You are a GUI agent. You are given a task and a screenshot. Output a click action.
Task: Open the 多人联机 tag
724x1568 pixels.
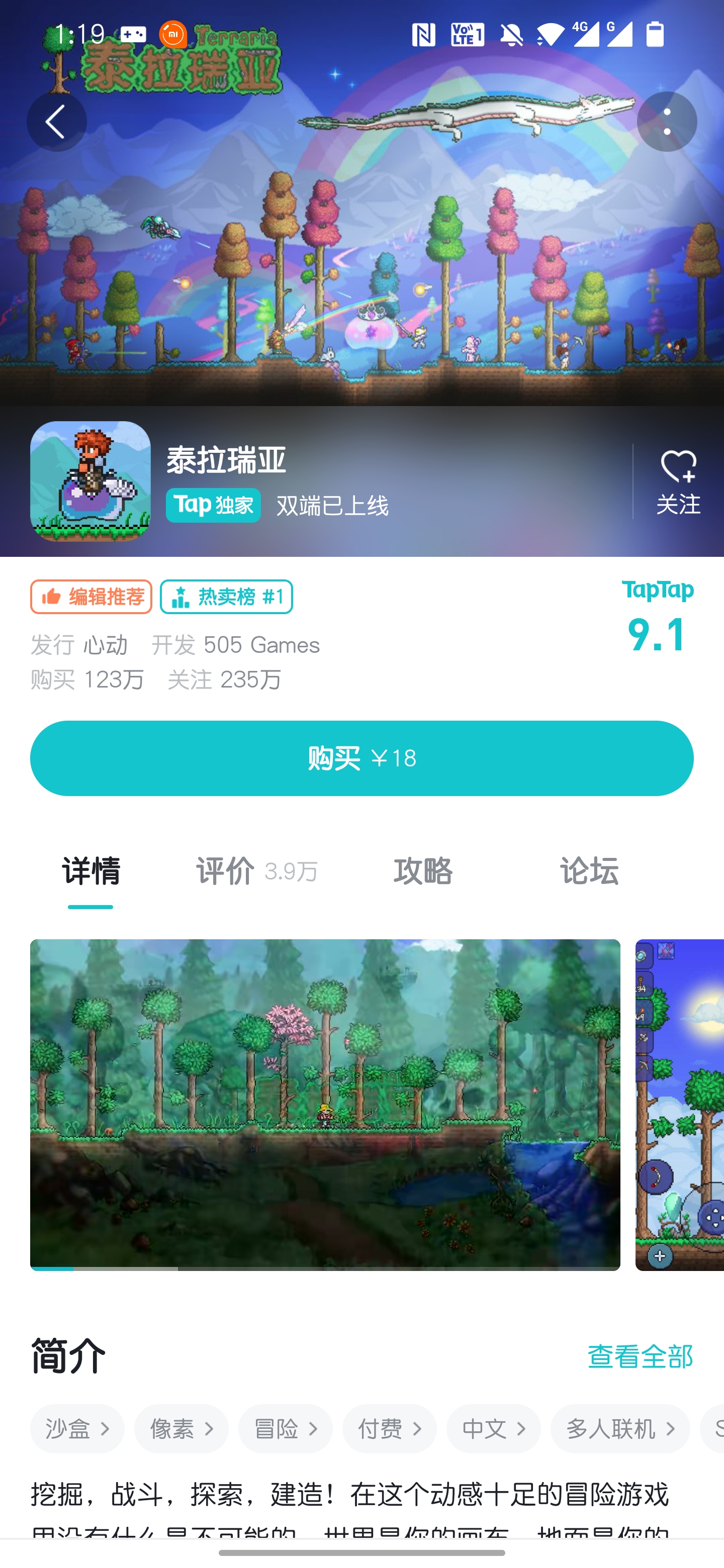click(620, 1429)
